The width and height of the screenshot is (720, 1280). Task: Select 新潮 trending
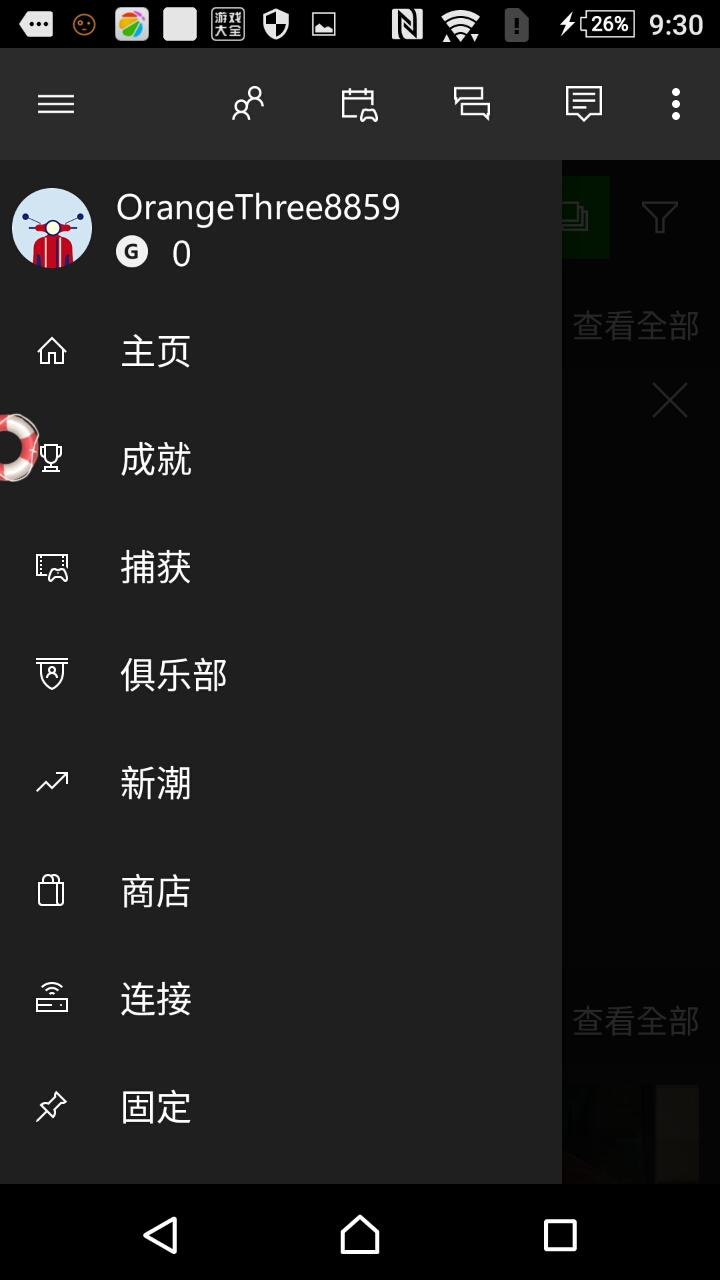pyautogui.click(x=155, y=784)
